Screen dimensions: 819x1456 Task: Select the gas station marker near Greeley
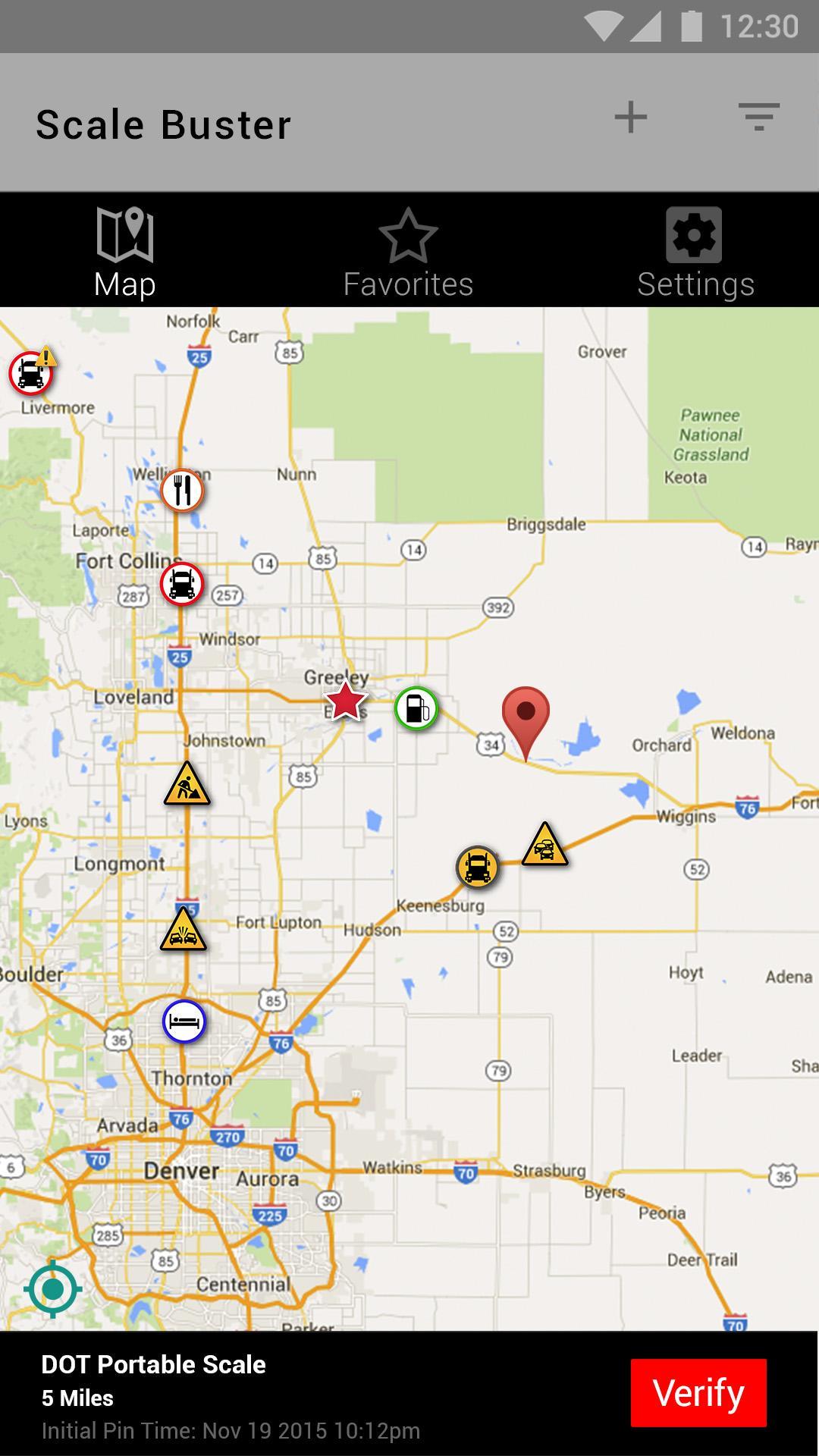coord(416,708)
